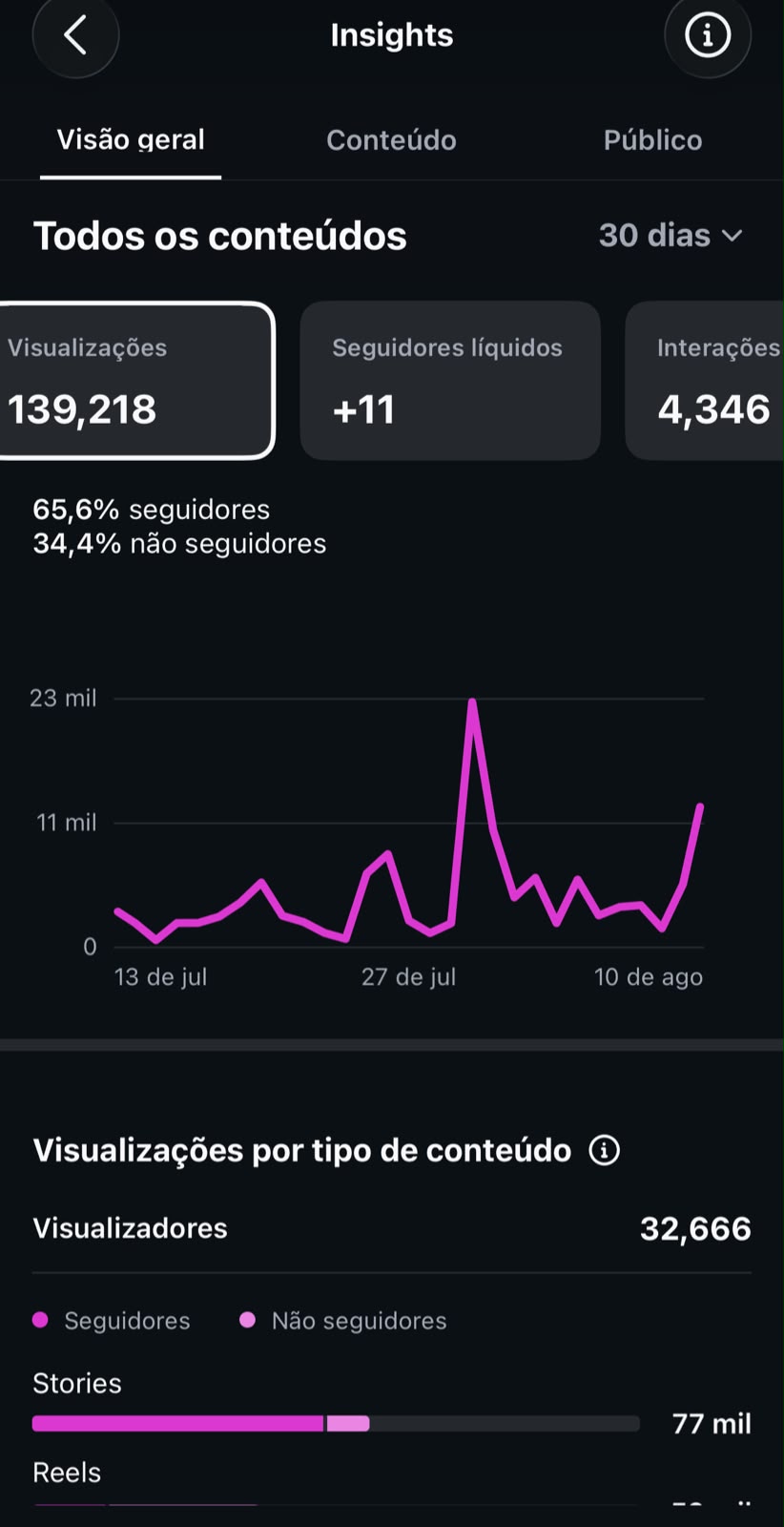Select the Visualizações metric card

coord(135,381)
